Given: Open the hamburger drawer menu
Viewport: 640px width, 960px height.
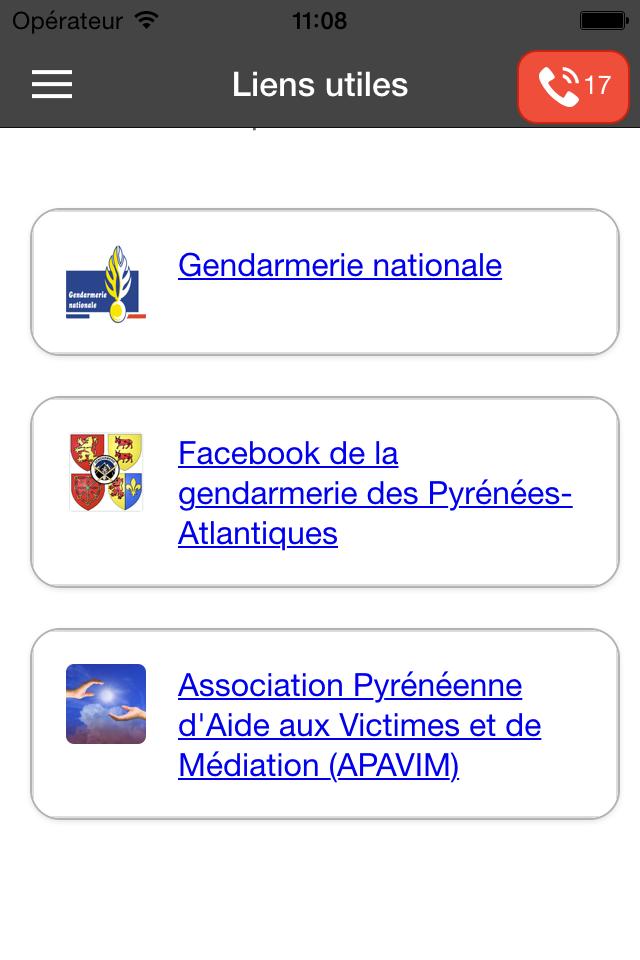Looking at the screenshot, I should click(x=52, y=85).
